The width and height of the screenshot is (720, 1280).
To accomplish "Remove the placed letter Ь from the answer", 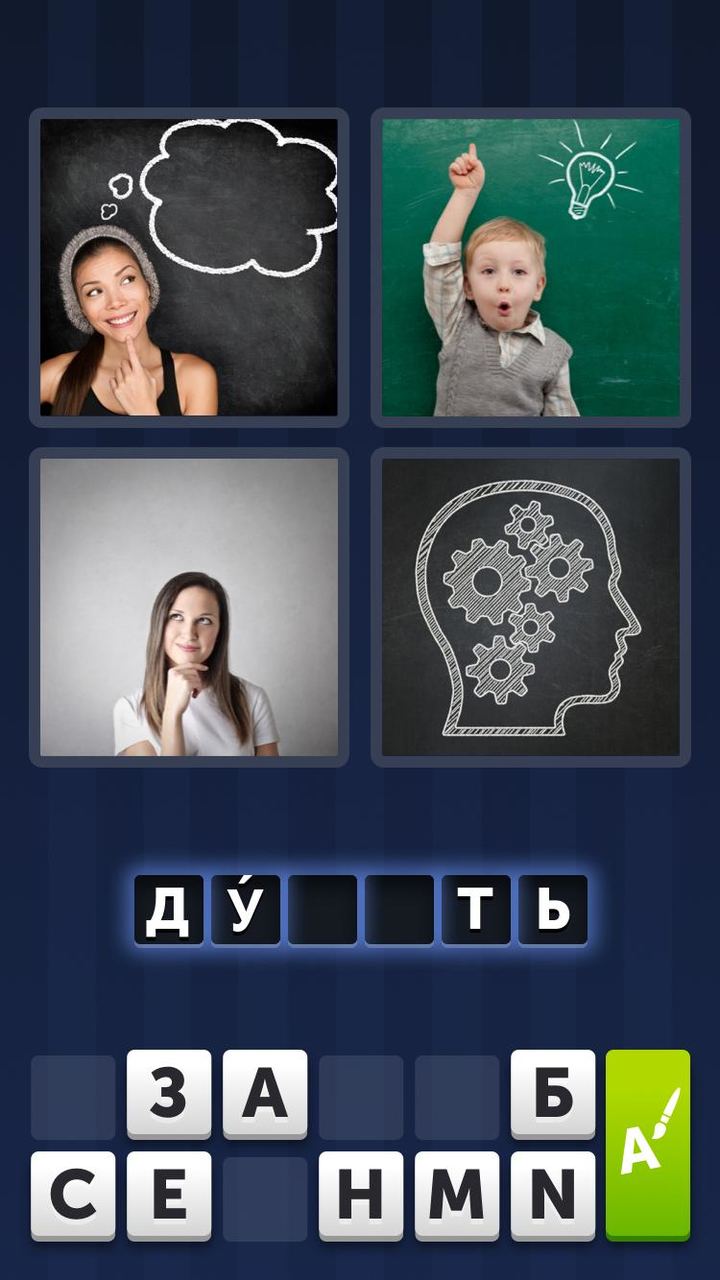I will 553,909.
